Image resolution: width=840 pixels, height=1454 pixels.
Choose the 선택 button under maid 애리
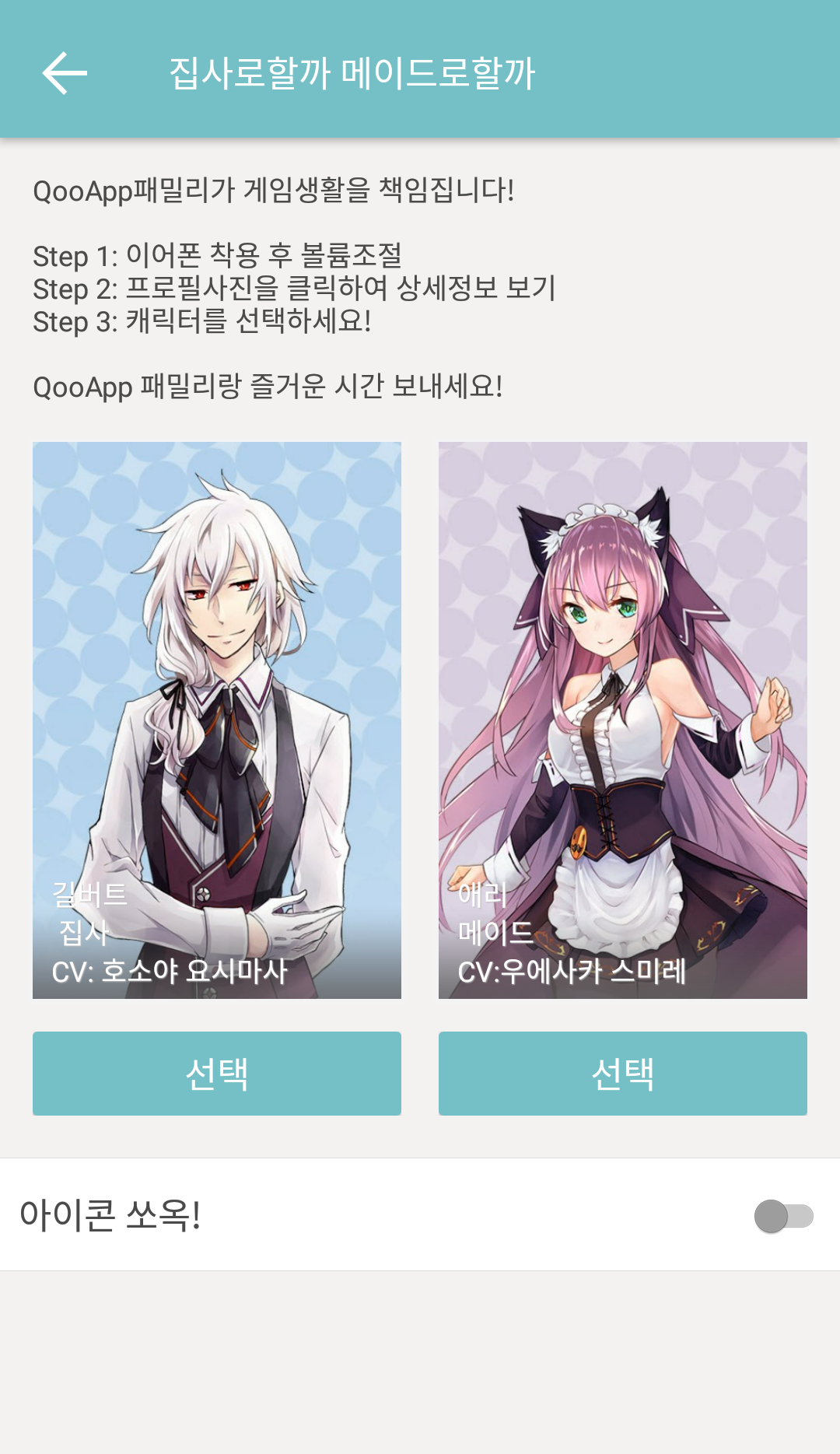point(622,1074)
